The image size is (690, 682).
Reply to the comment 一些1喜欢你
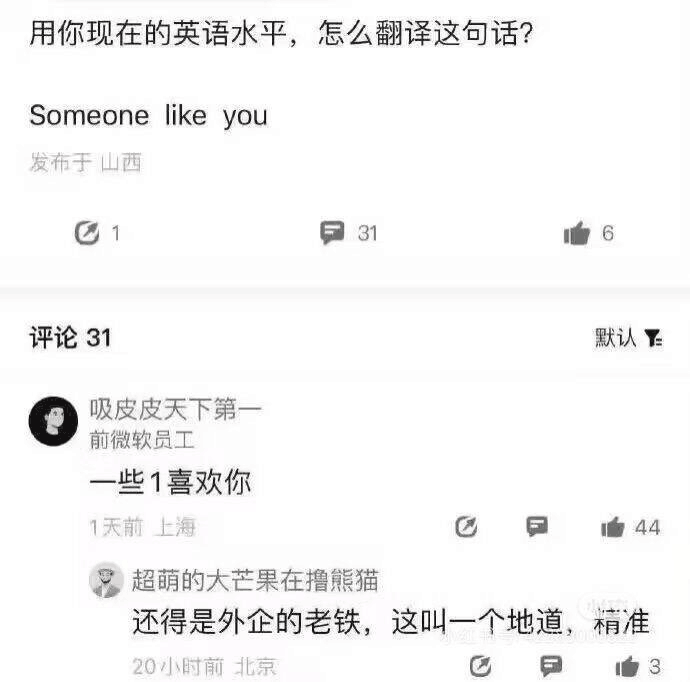coord(537,526)
